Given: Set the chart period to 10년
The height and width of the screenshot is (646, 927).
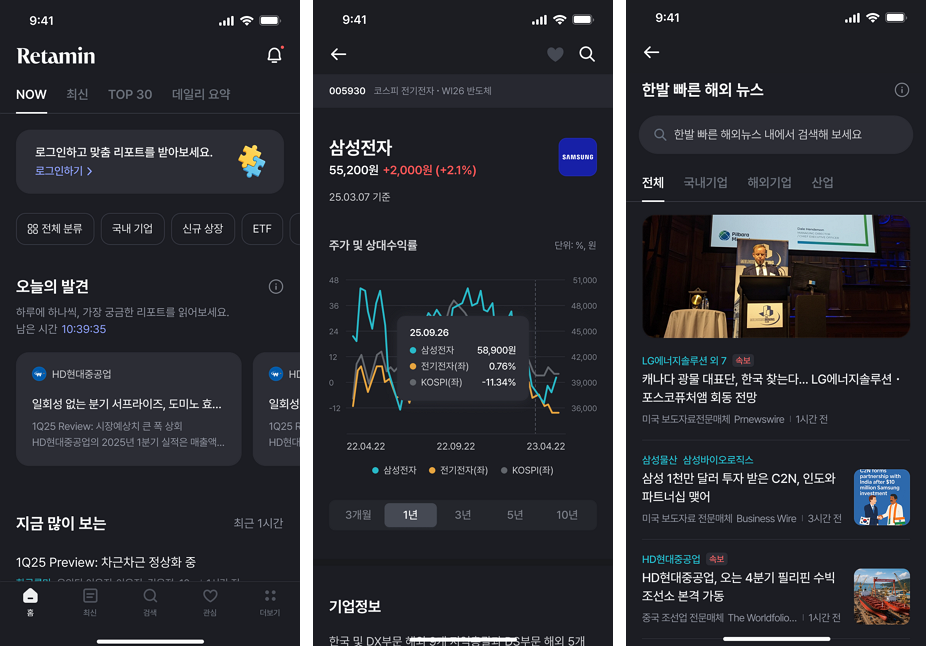Looking at the screenshot, I should (x=567, y=515).
